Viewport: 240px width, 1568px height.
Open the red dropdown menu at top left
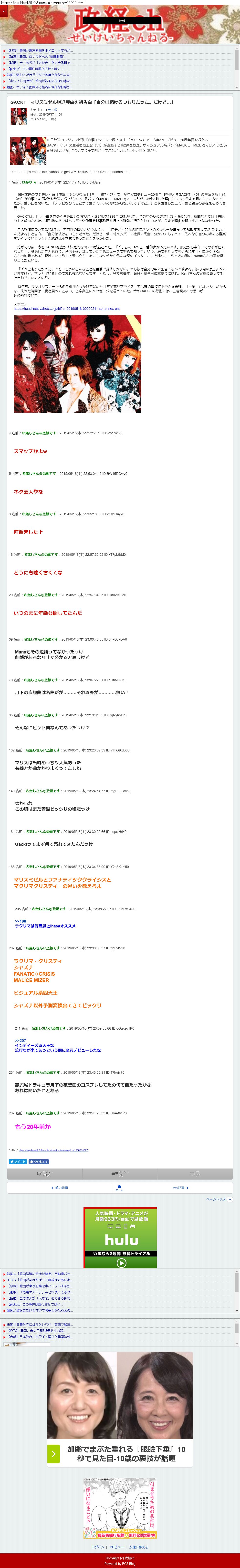4,11
